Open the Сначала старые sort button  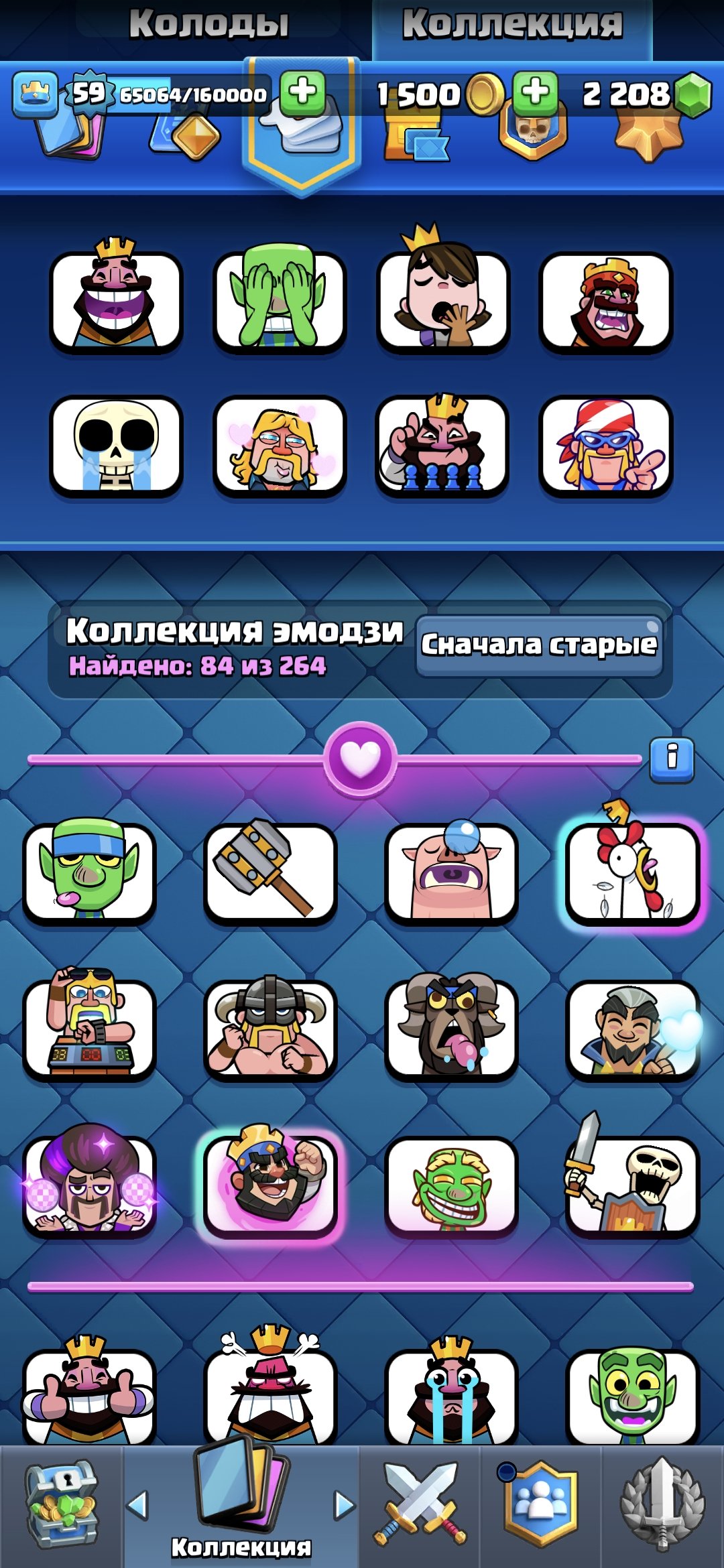tap(539, 645)
